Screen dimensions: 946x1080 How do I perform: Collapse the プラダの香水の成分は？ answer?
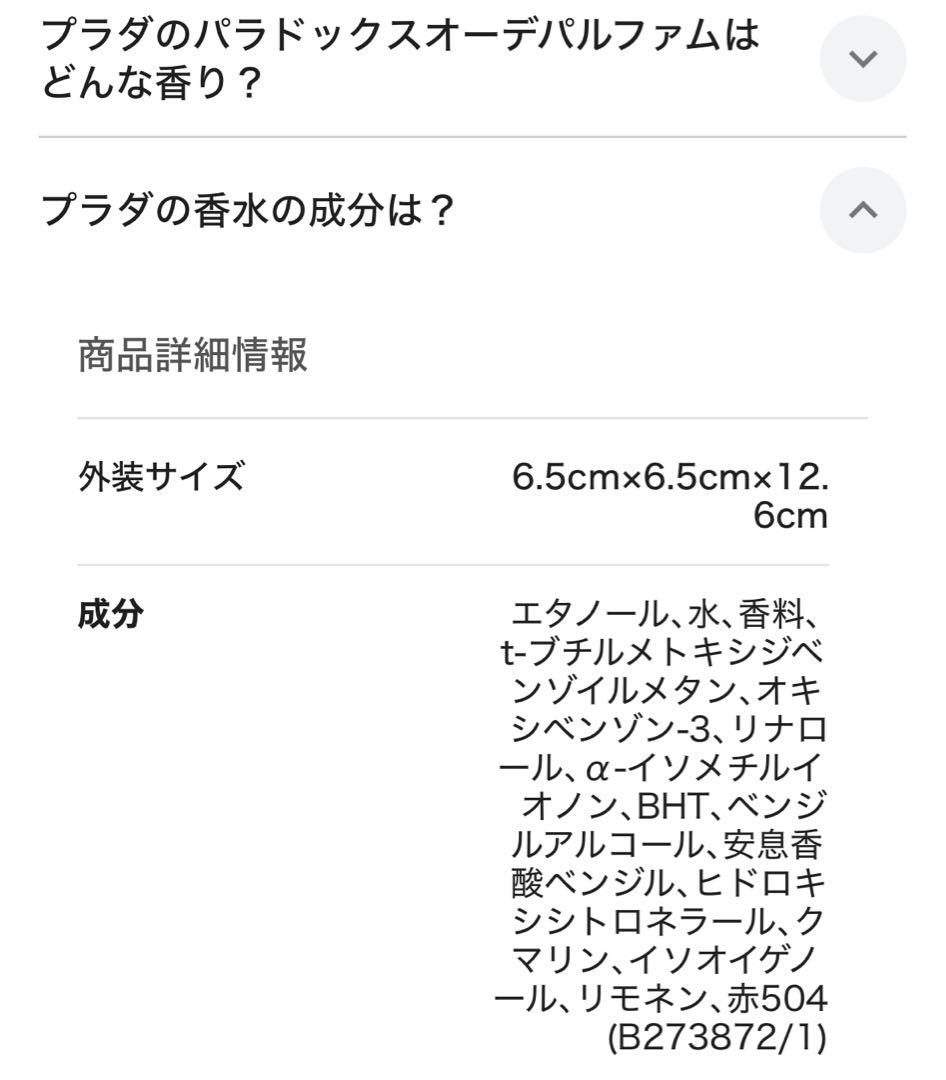coord(862,210)
